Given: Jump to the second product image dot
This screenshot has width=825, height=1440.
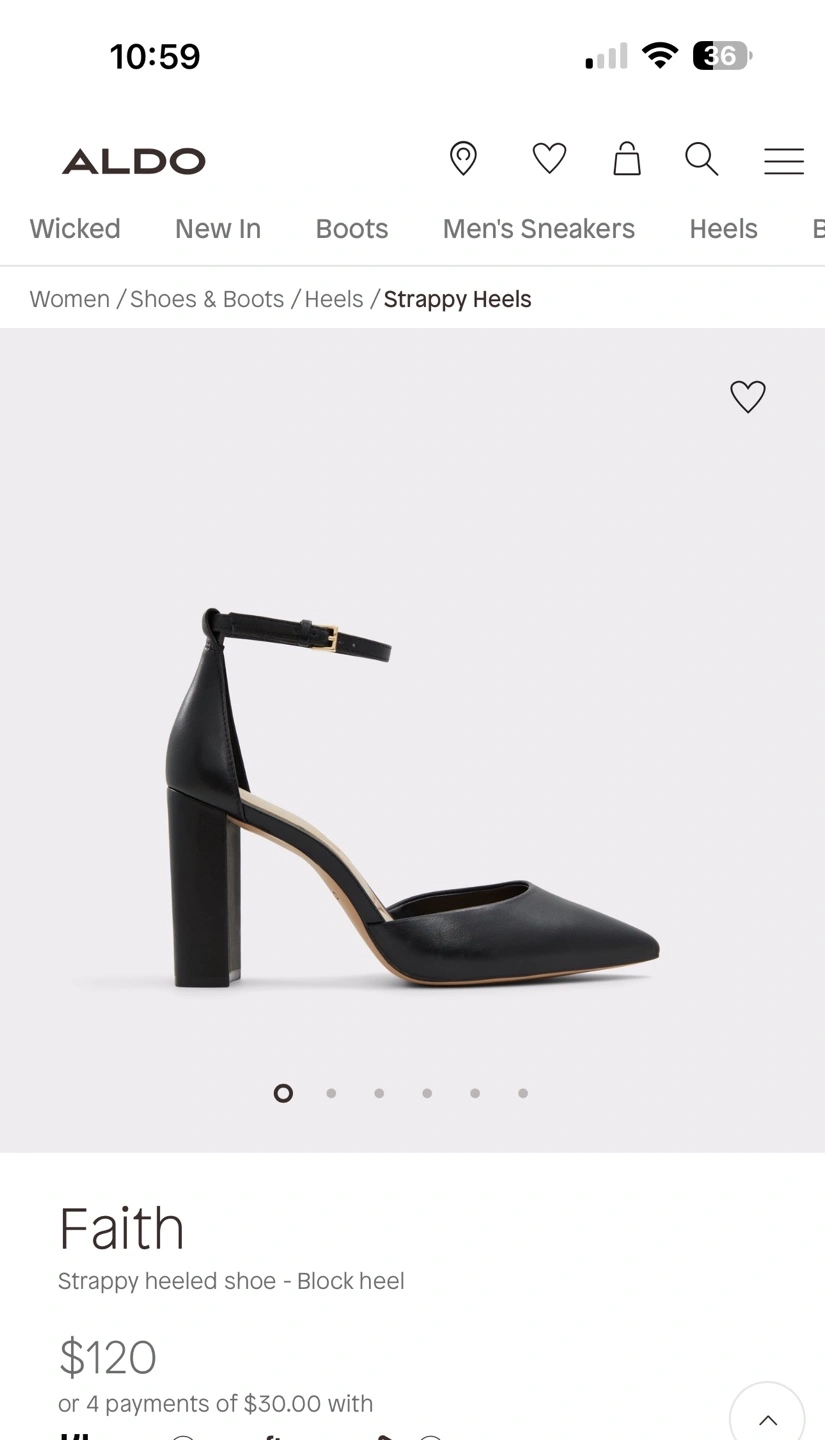Looking at the screenshot, I should click(331, 1093).
